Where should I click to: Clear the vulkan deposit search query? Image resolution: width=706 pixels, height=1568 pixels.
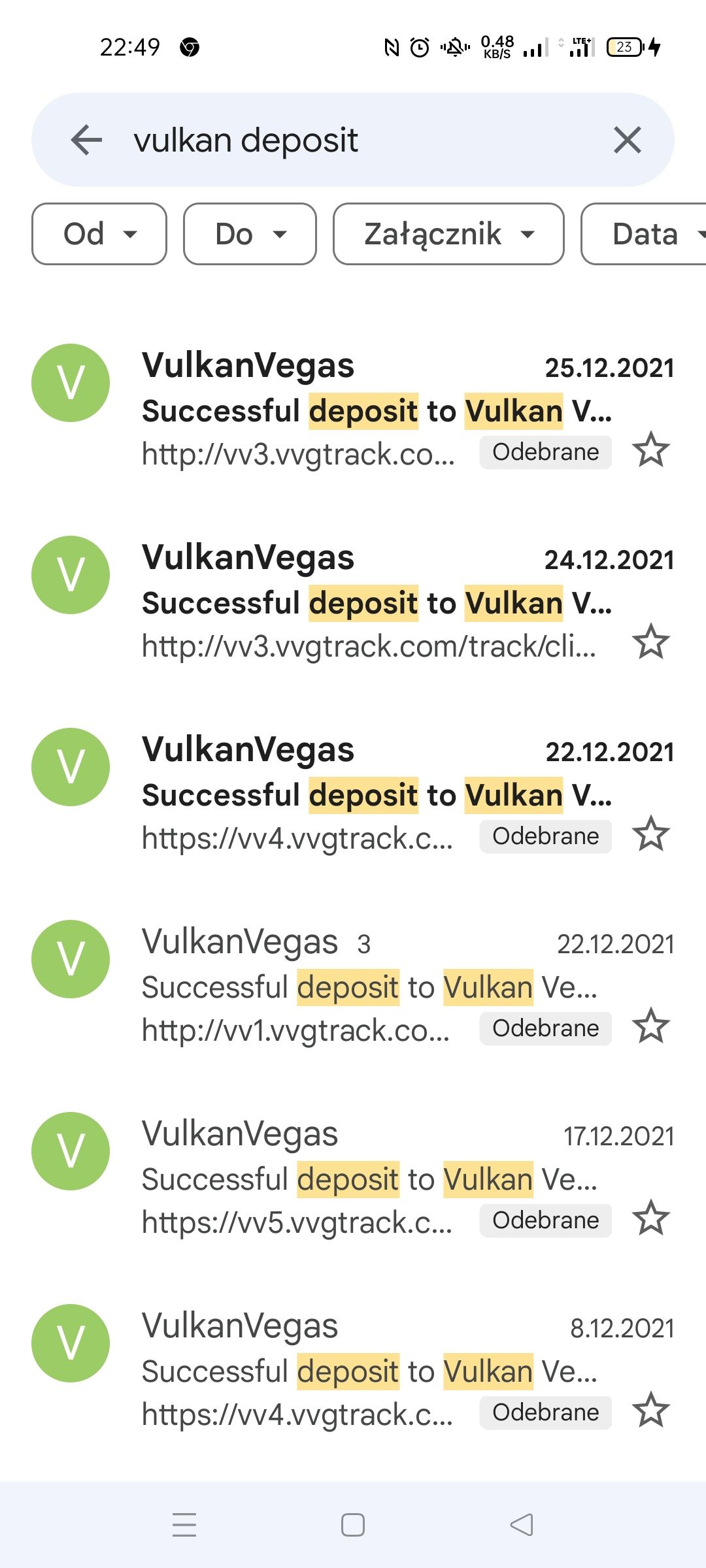coord(627,140)
